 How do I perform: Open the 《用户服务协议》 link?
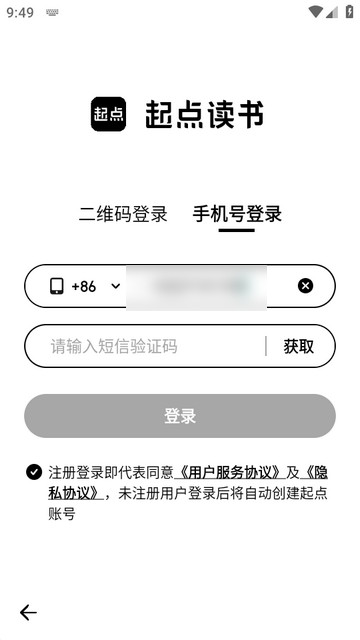(x=230, y=473)
